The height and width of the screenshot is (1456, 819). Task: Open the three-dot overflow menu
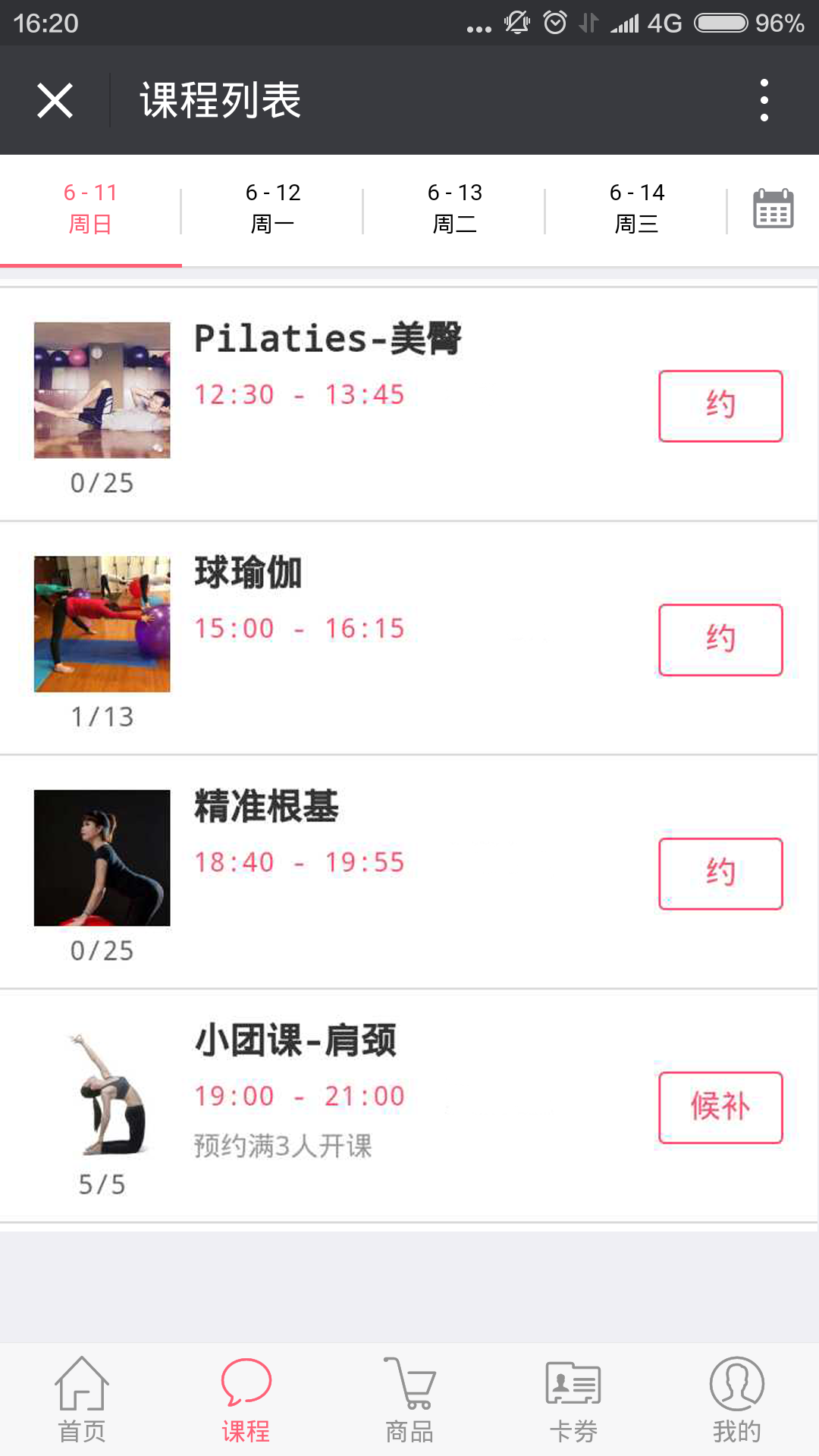pyautogui.click(x=764, y=100)
